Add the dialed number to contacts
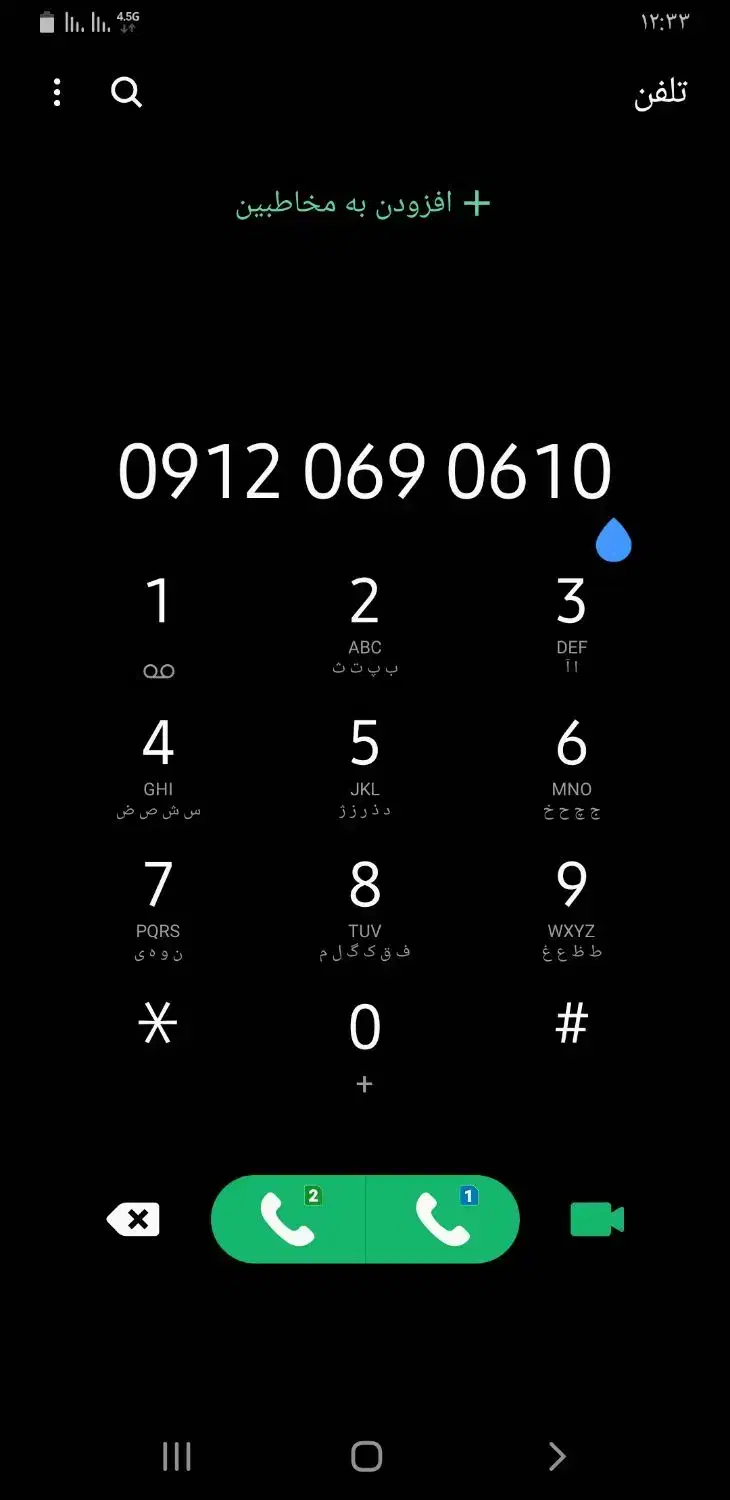The height and width of the screenshot is (1500, 730). point(365,202)
